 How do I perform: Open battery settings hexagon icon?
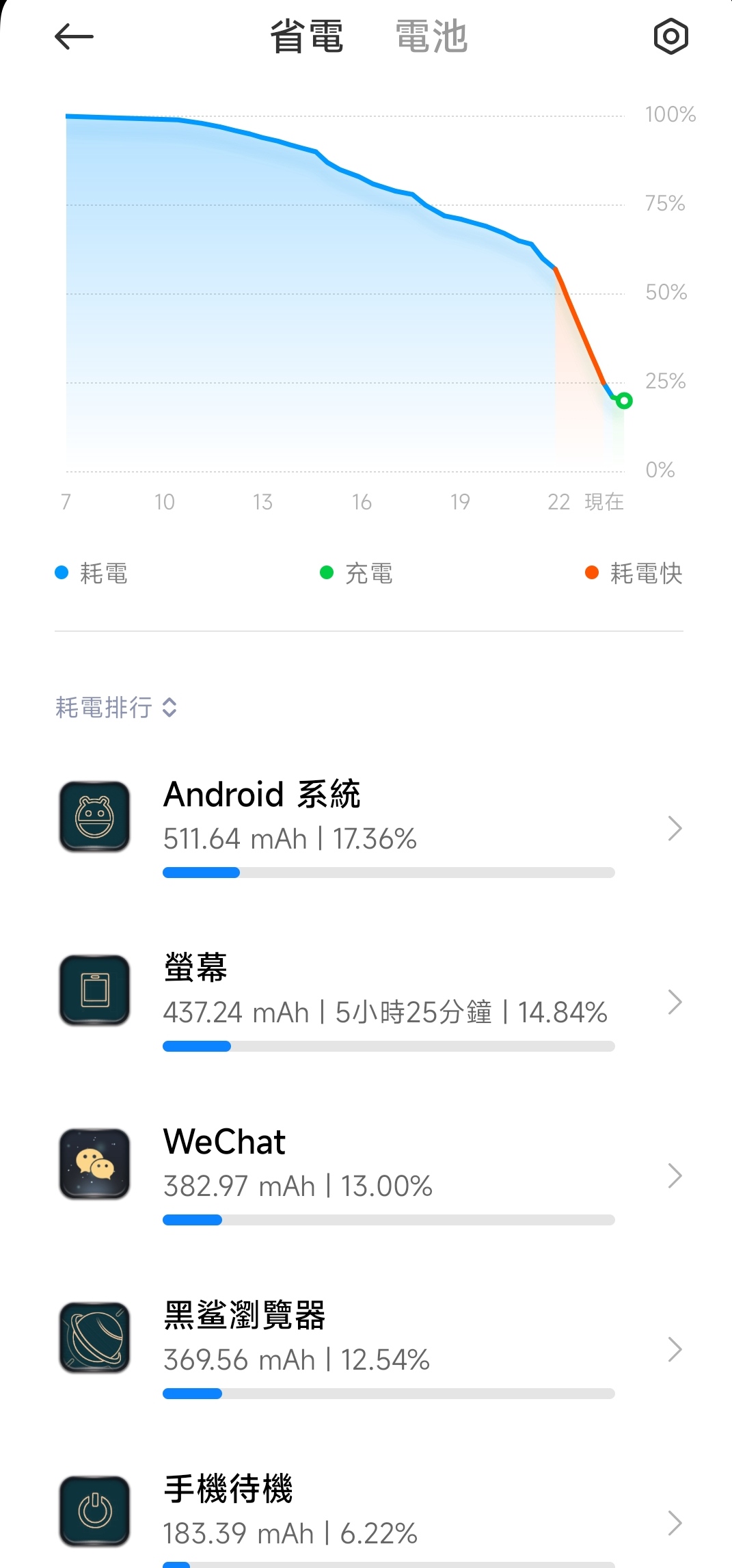click(x=670, y=37)
